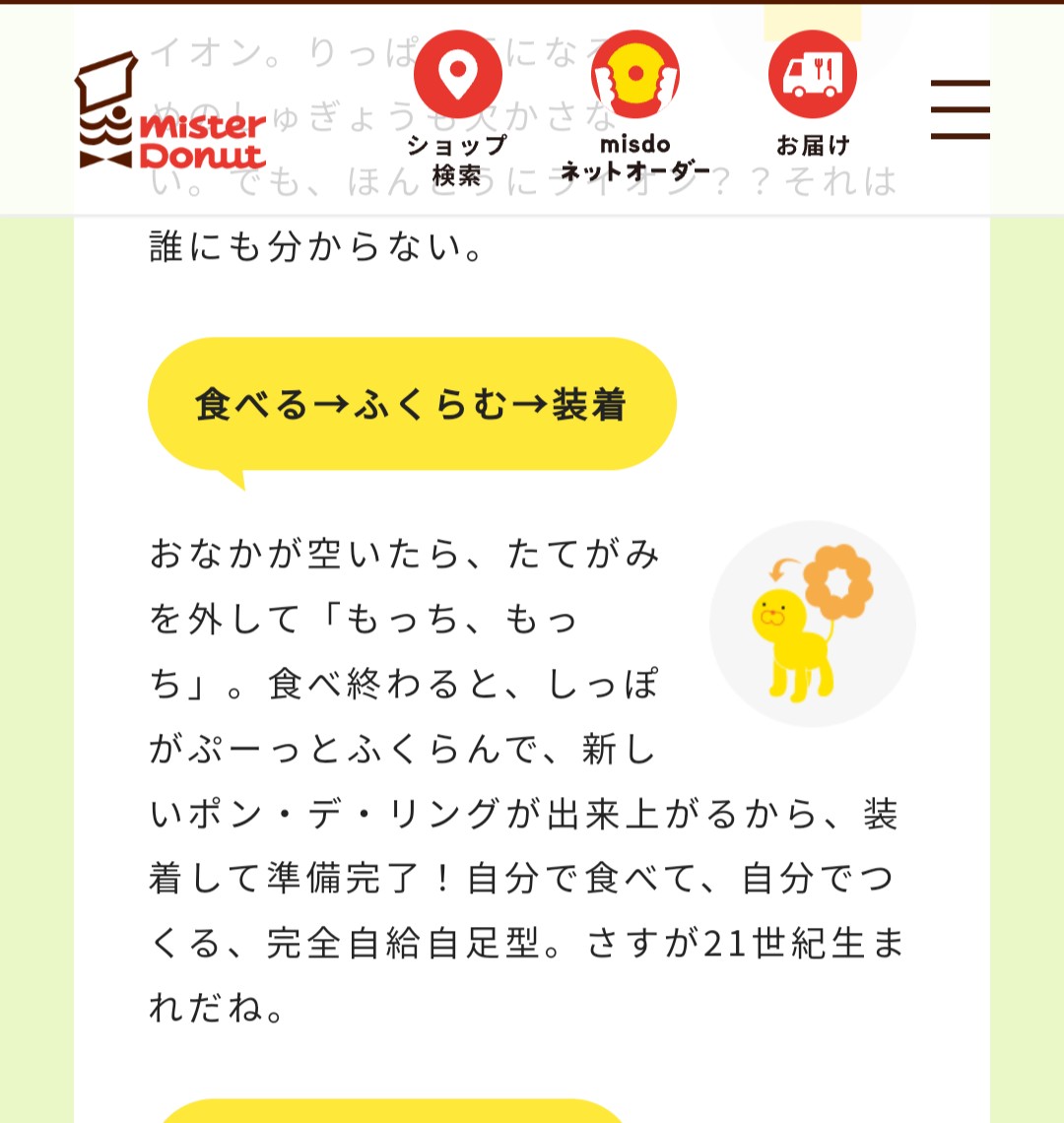1064x1123 pixels.
Task: Open the お届け delivery page
Action: coord(812,95)
